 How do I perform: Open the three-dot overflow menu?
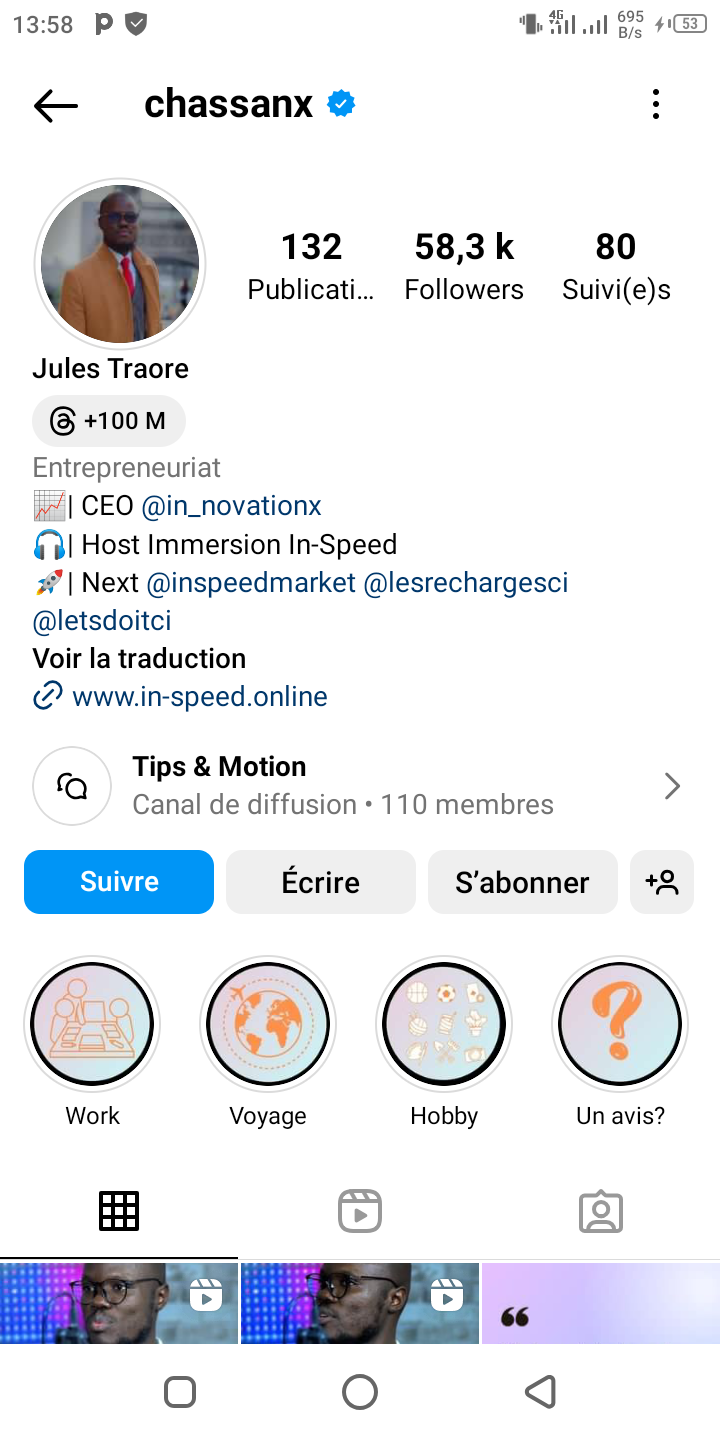656,104
